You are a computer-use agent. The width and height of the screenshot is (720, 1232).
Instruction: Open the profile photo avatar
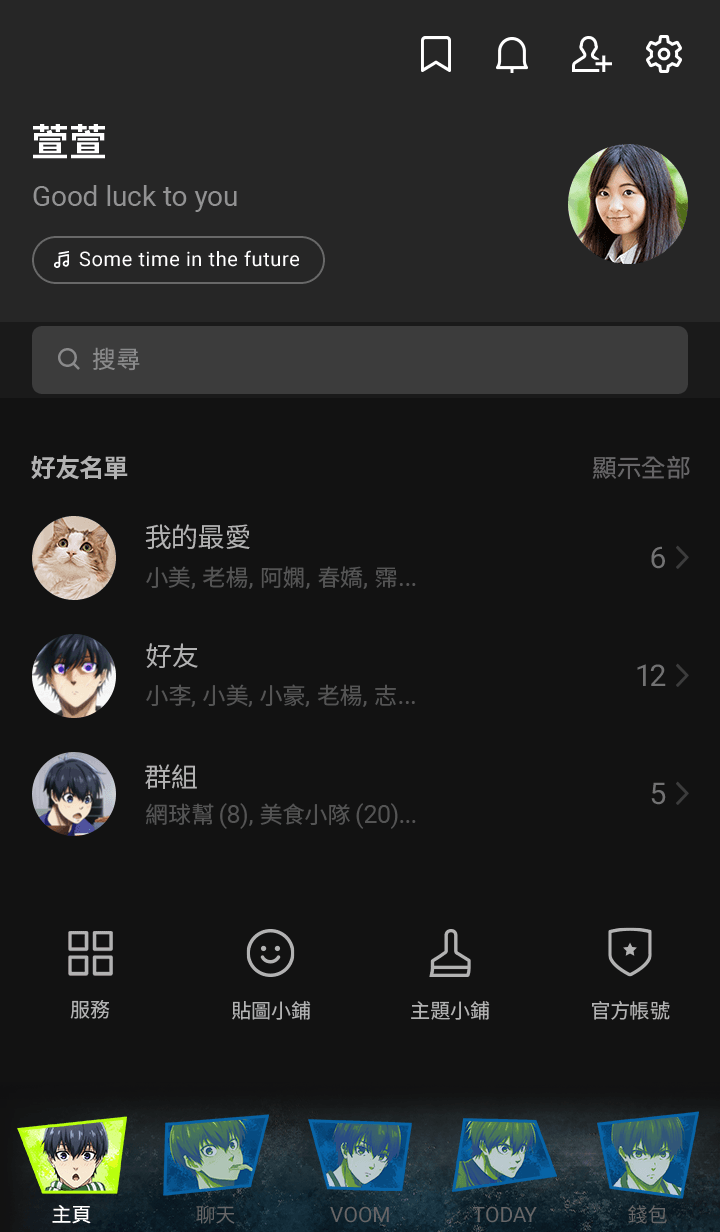pyautogui.click(x=628, y=204)
